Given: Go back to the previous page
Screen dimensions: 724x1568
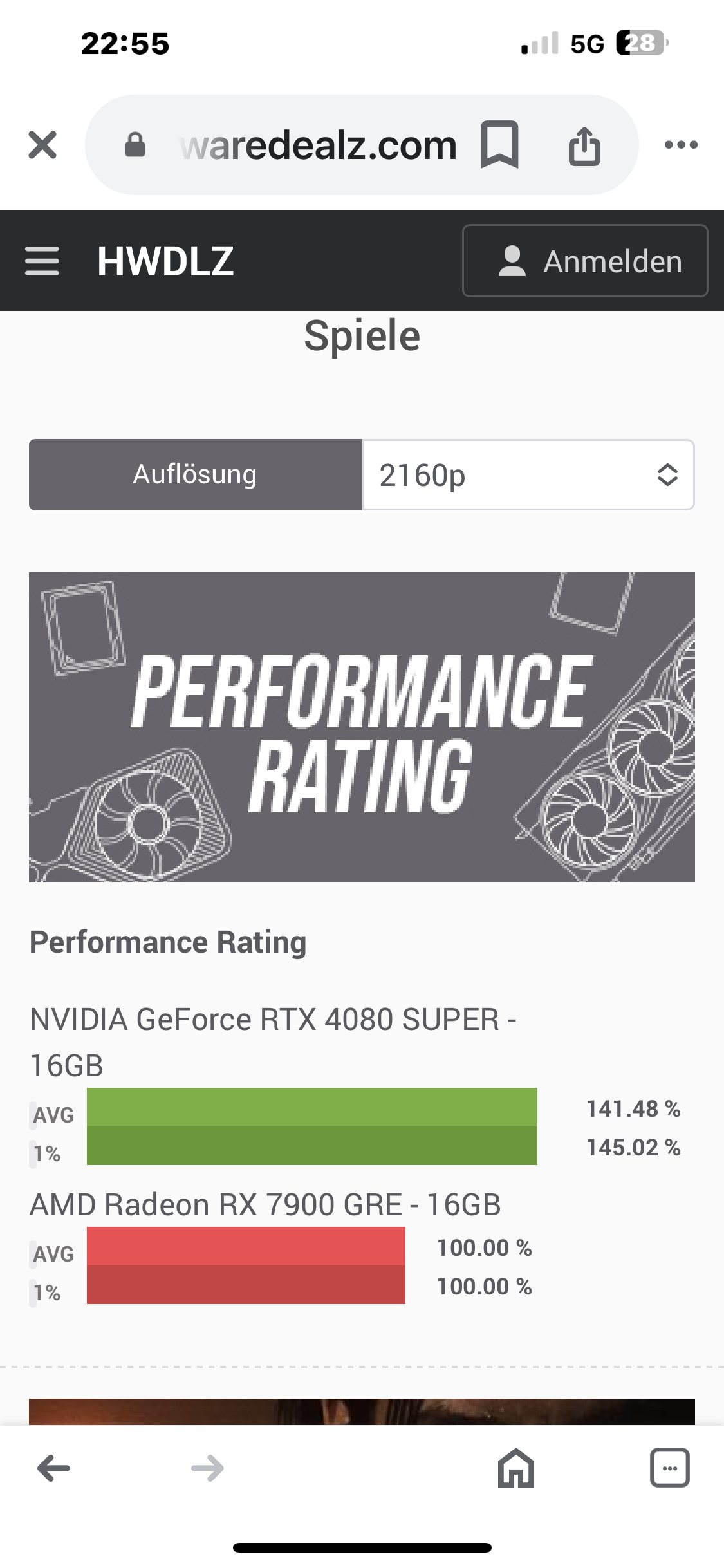Looking at the screenshot, I should tap(53, 1468).
